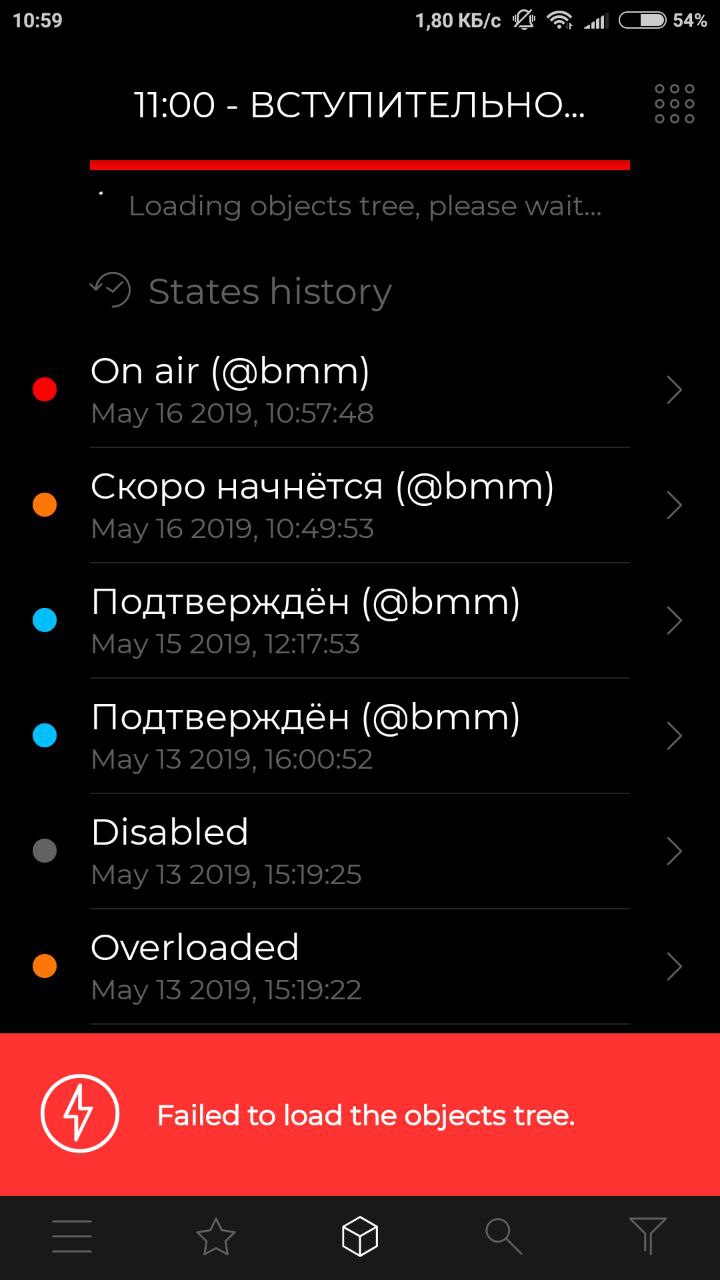This screenshot has height=1280, width=720.
Task: Open the Скоро начнётся (@bmm) entry
Action: [x=360, y=505]
